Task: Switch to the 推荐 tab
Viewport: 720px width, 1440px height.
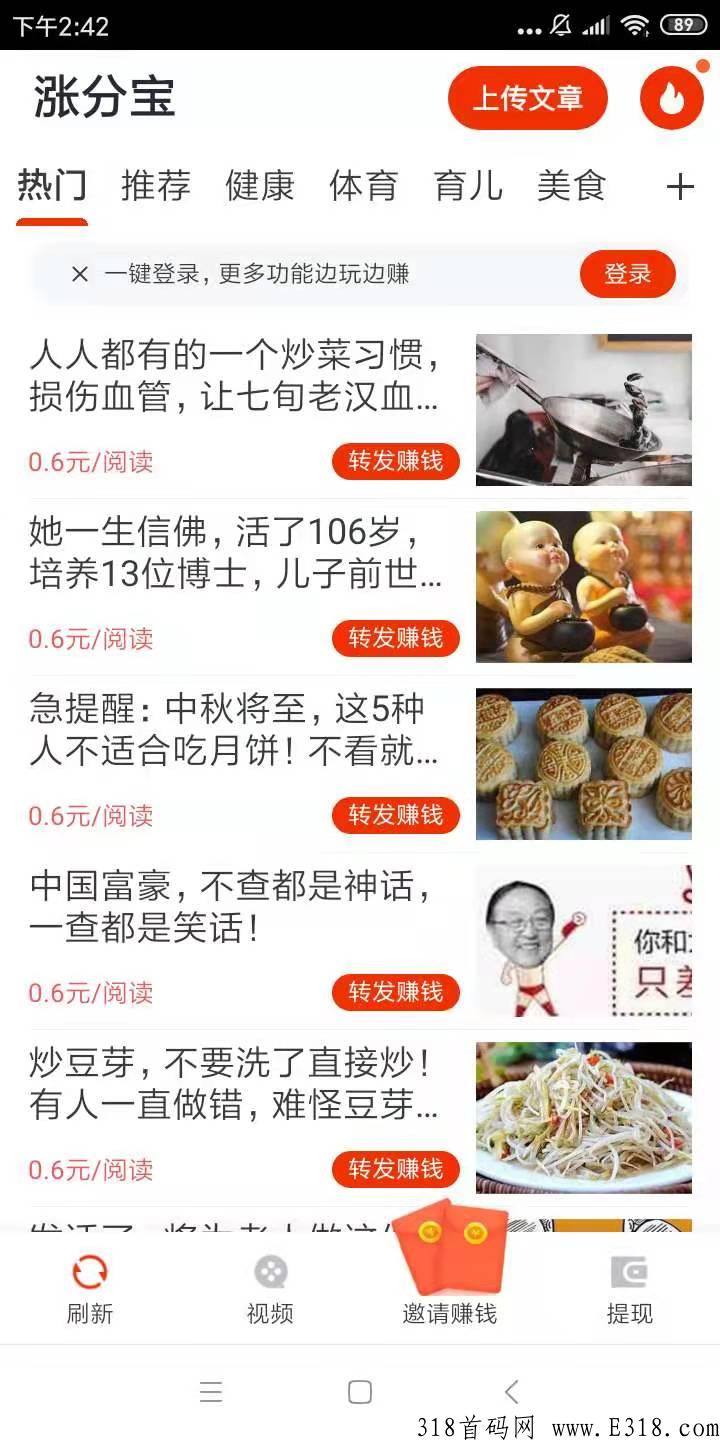Action: (155, 185)
